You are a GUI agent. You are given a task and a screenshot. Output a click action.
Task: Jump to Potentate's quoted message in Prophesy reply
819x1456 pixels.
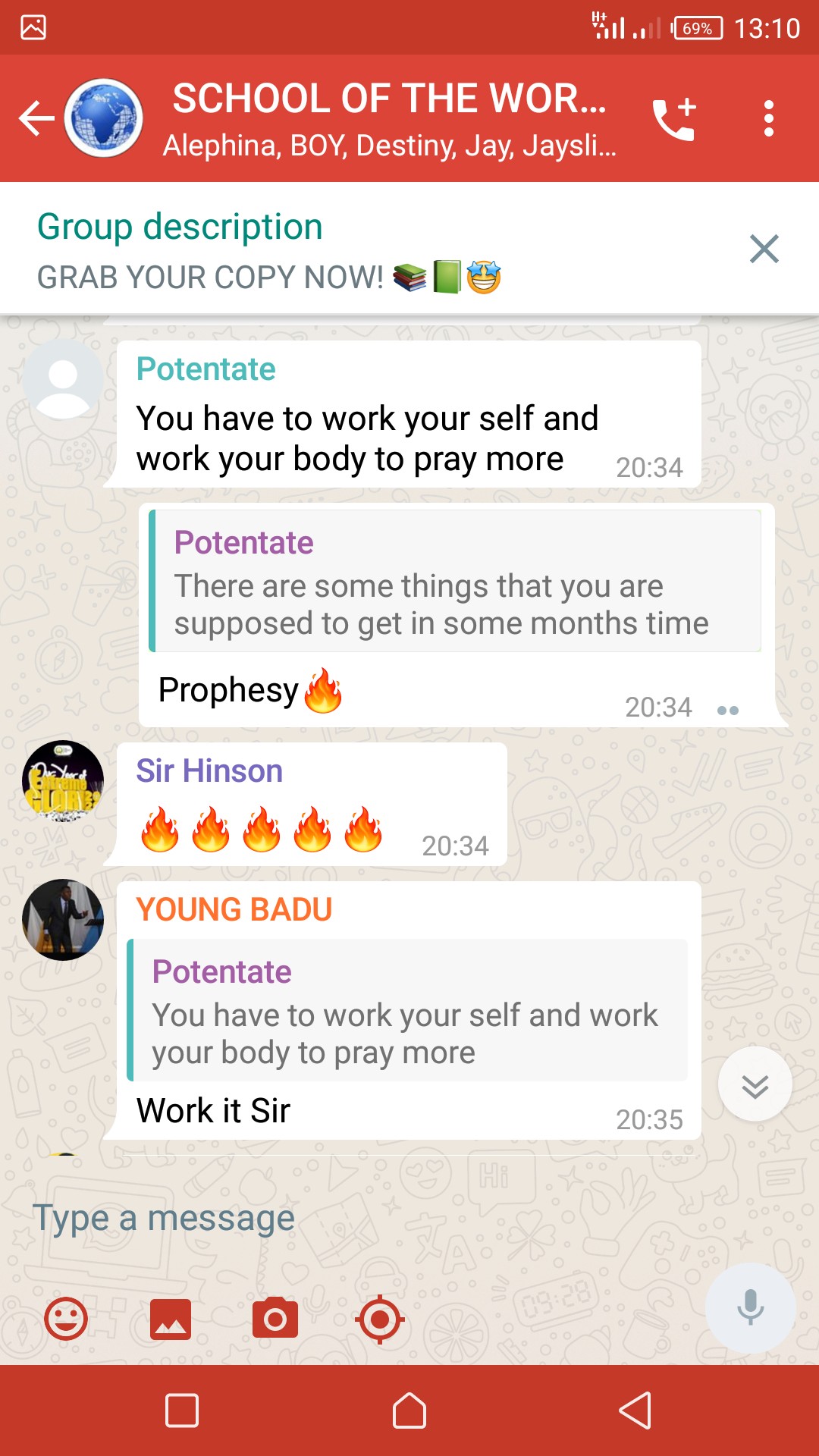coord(455,582)
